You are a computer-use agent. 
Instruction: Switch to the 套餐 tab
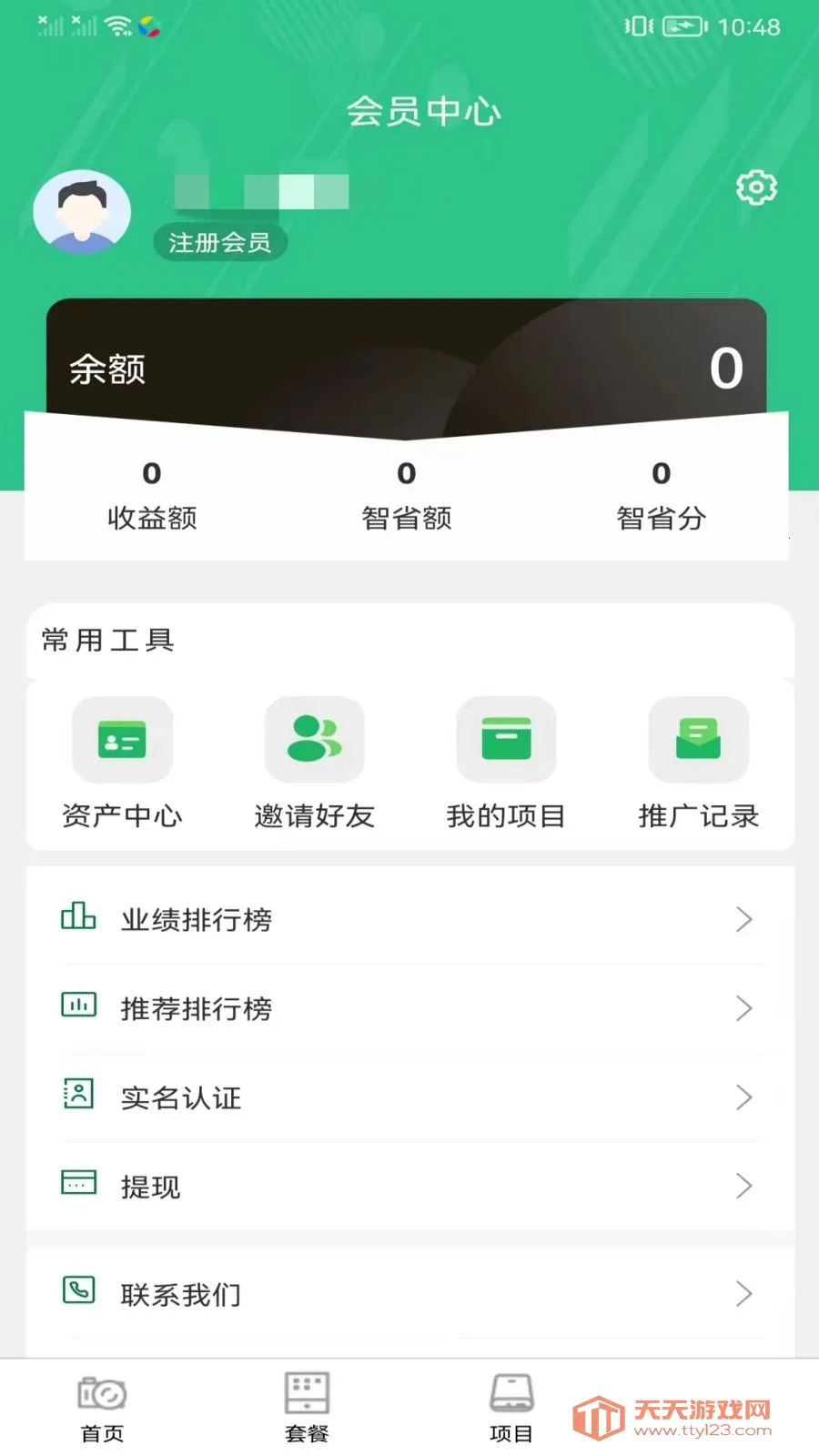coord(307,1406)
